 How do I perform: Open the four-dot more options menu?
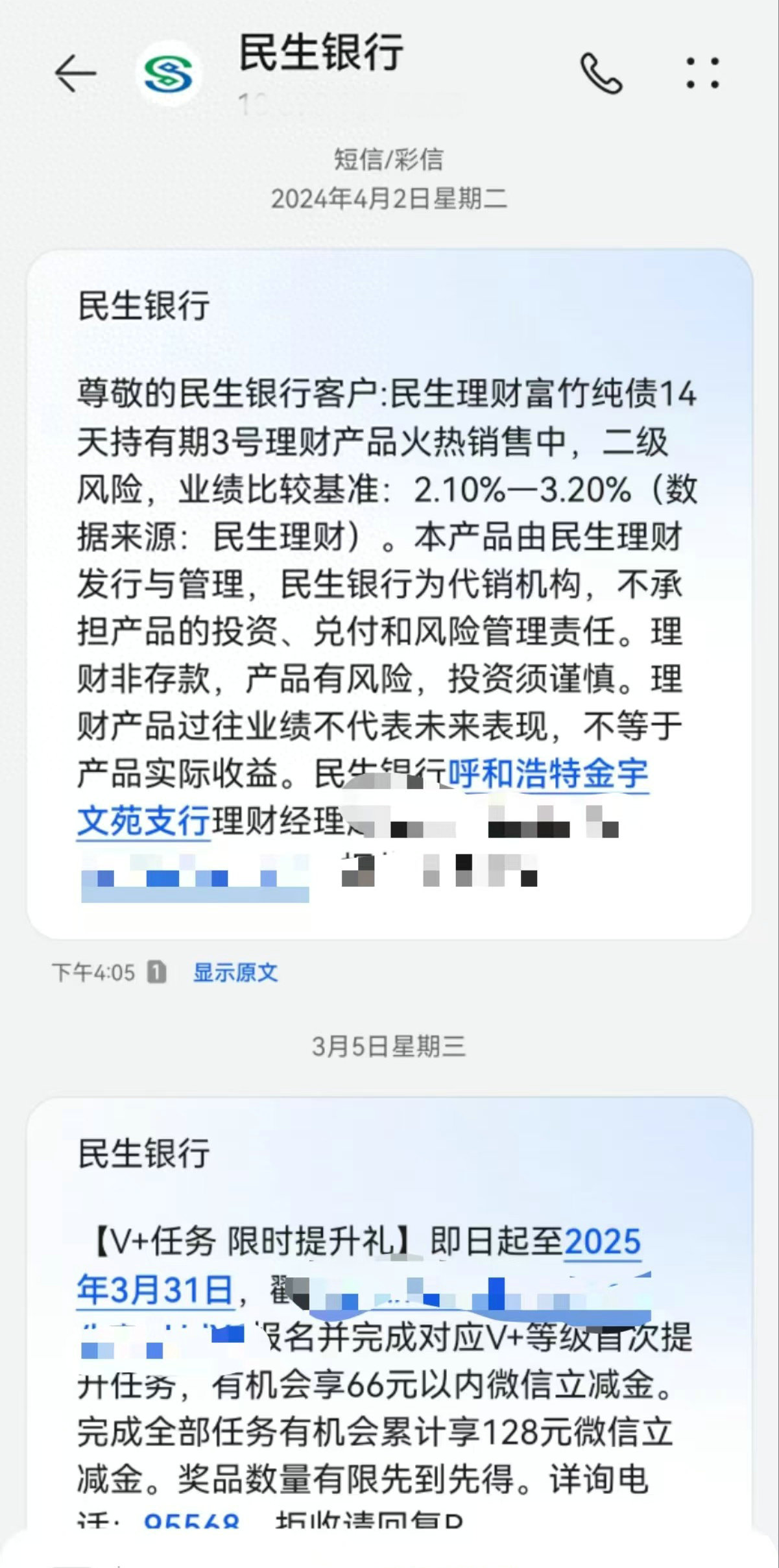[x=702, y=73]
